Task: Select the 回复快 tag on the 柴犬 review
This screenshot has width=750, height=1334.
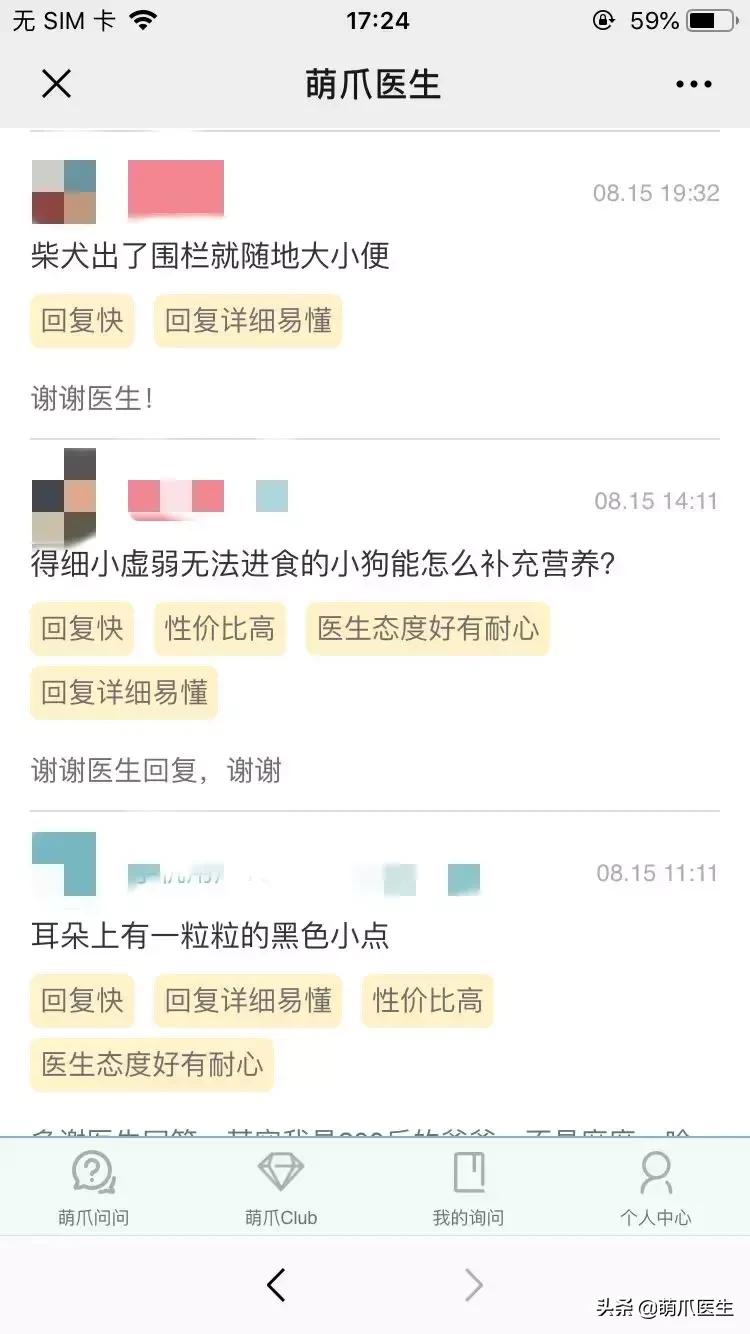Action: tap(81, 320)
